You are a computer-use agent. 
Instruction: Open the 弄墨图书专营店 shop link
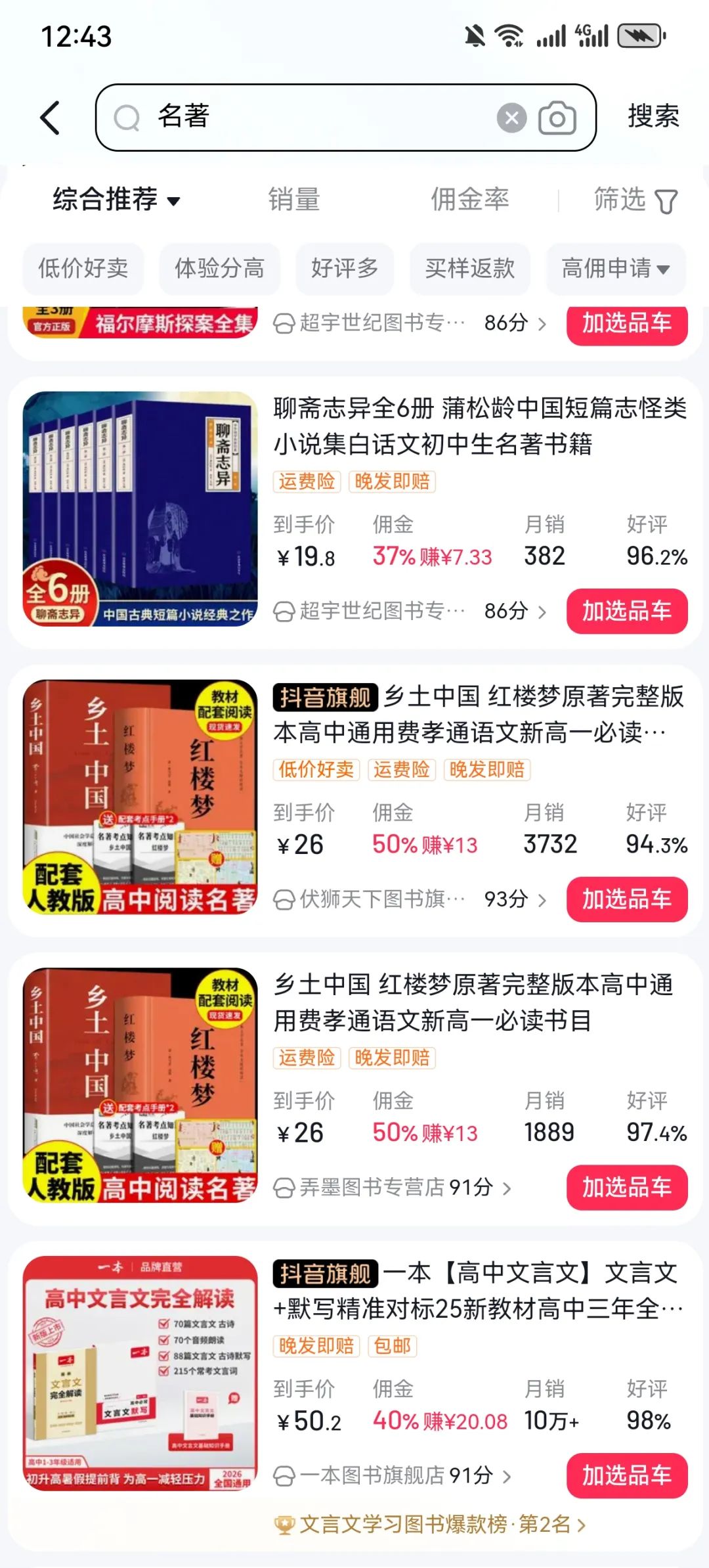[392, 1187]
